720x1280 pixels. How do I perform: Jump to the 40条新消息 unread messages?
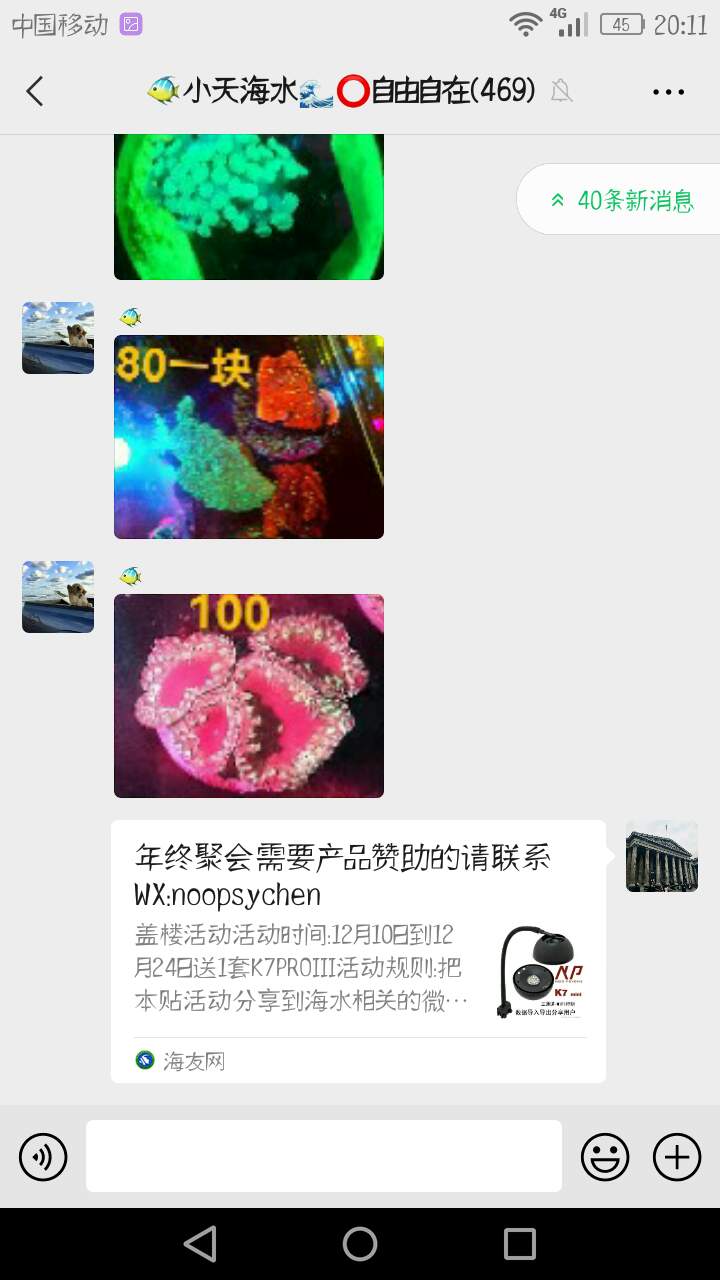coord(620,200)
